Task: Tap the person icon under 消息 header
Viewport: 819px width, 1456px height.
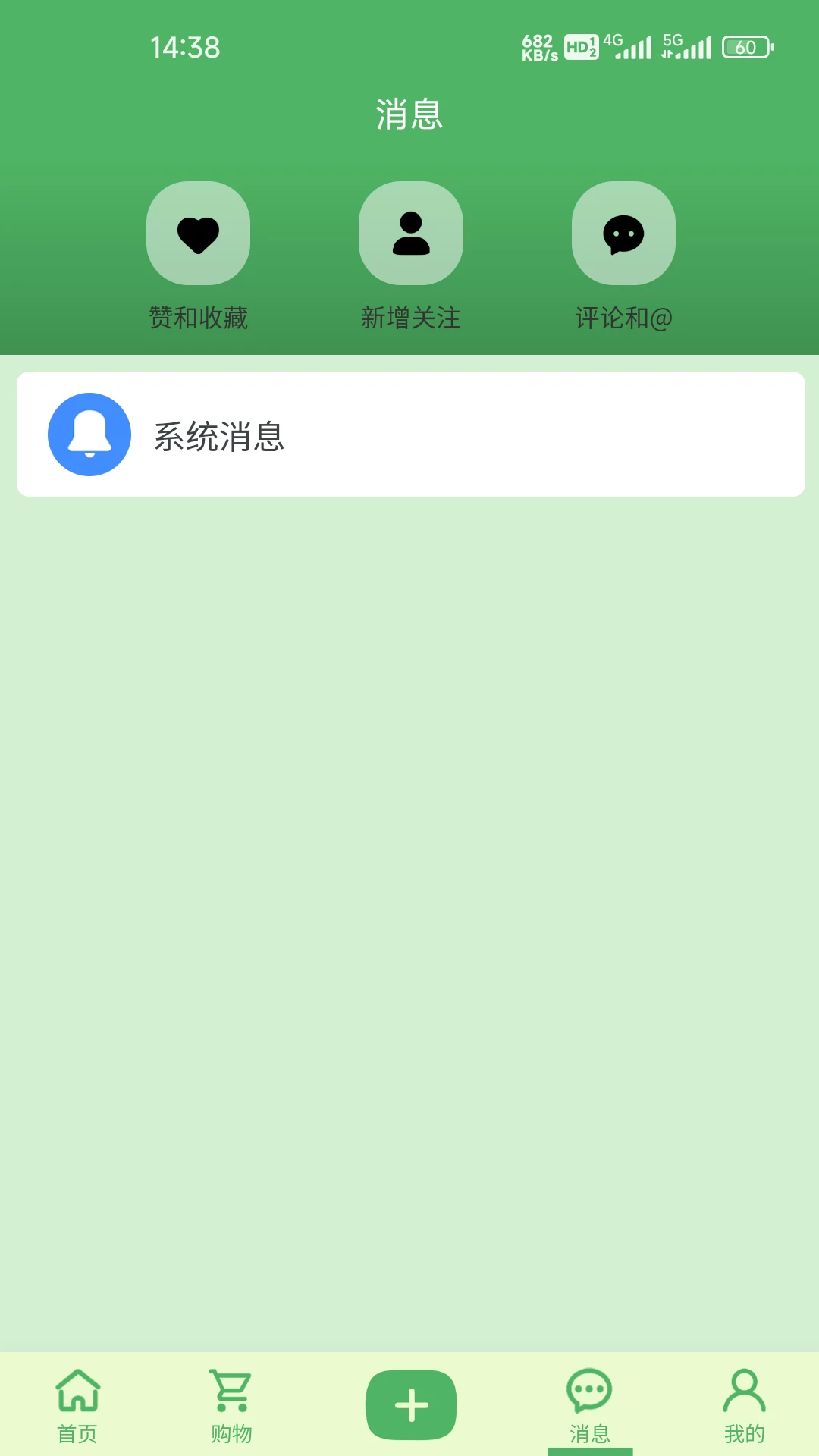Action: 411,234
